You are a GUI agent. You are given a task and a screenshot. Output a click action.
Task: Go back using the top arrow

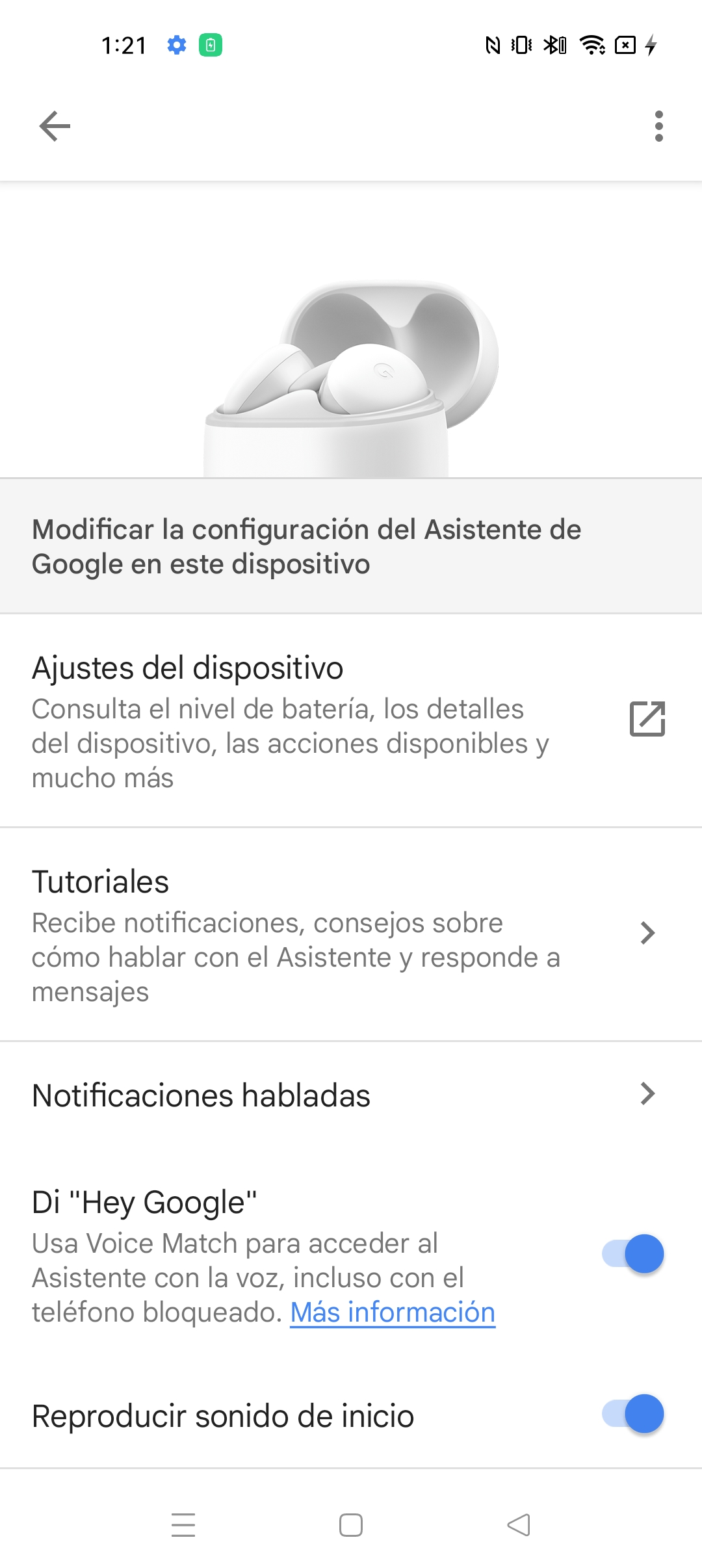55,126
